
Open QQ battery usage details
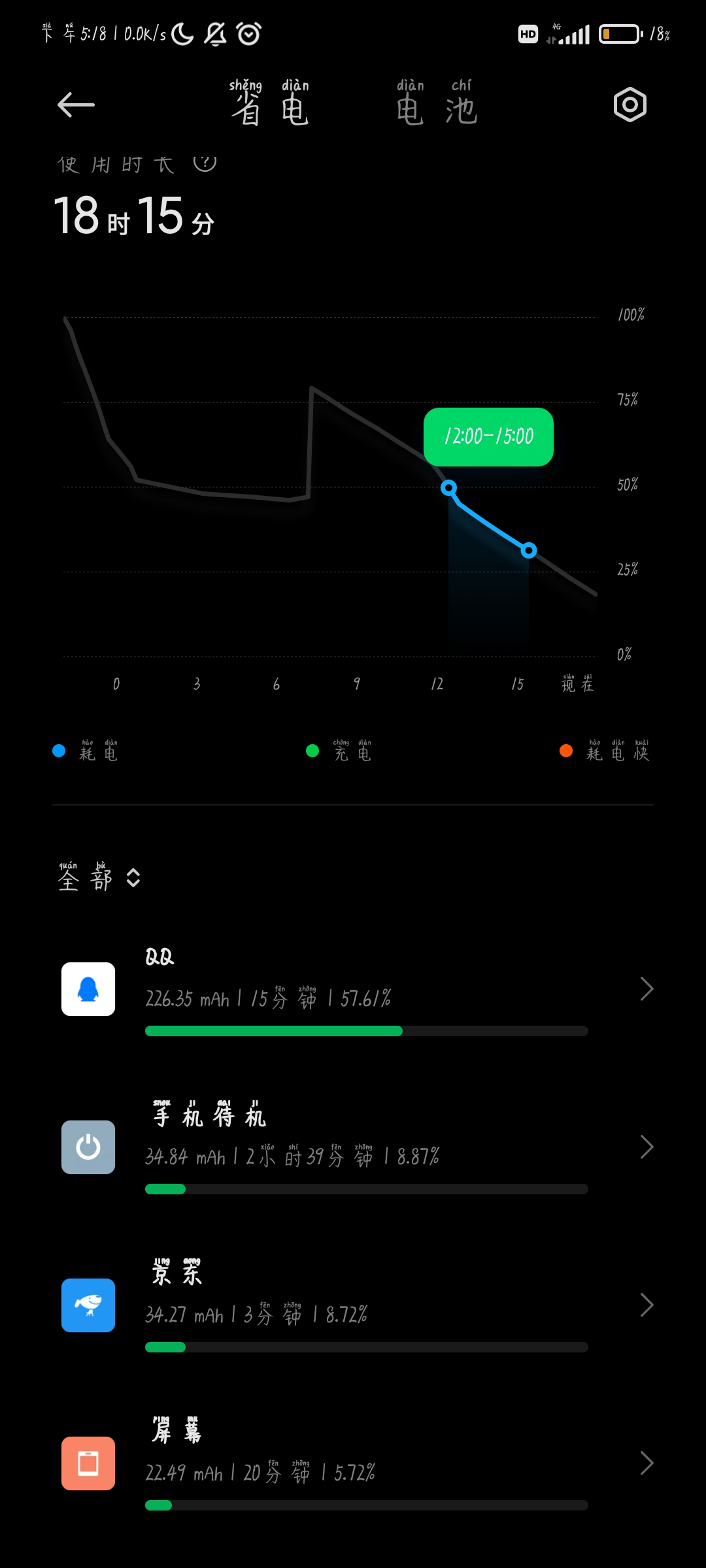pos(353,989)
